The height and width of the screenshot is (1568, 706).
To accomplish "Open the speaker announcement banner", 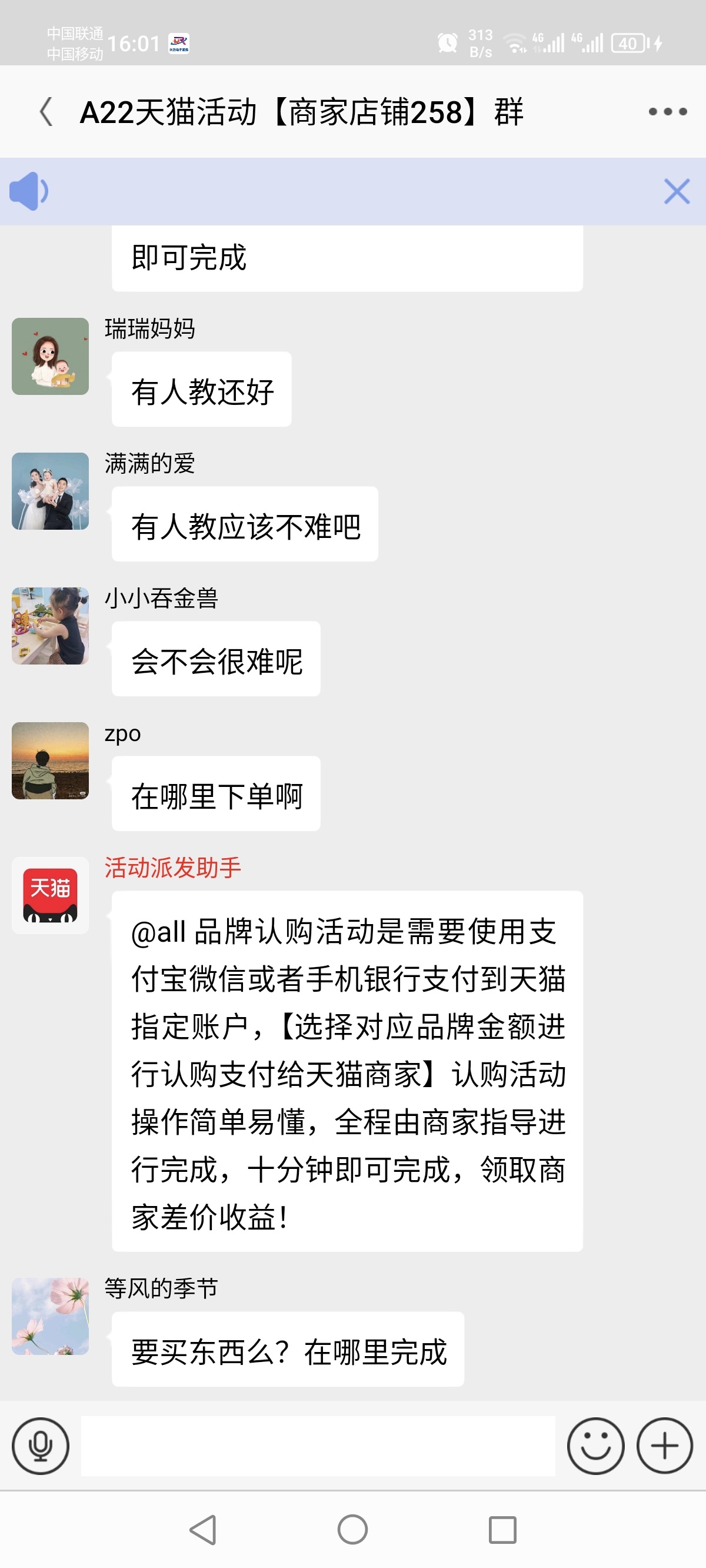I will [29, 191].
